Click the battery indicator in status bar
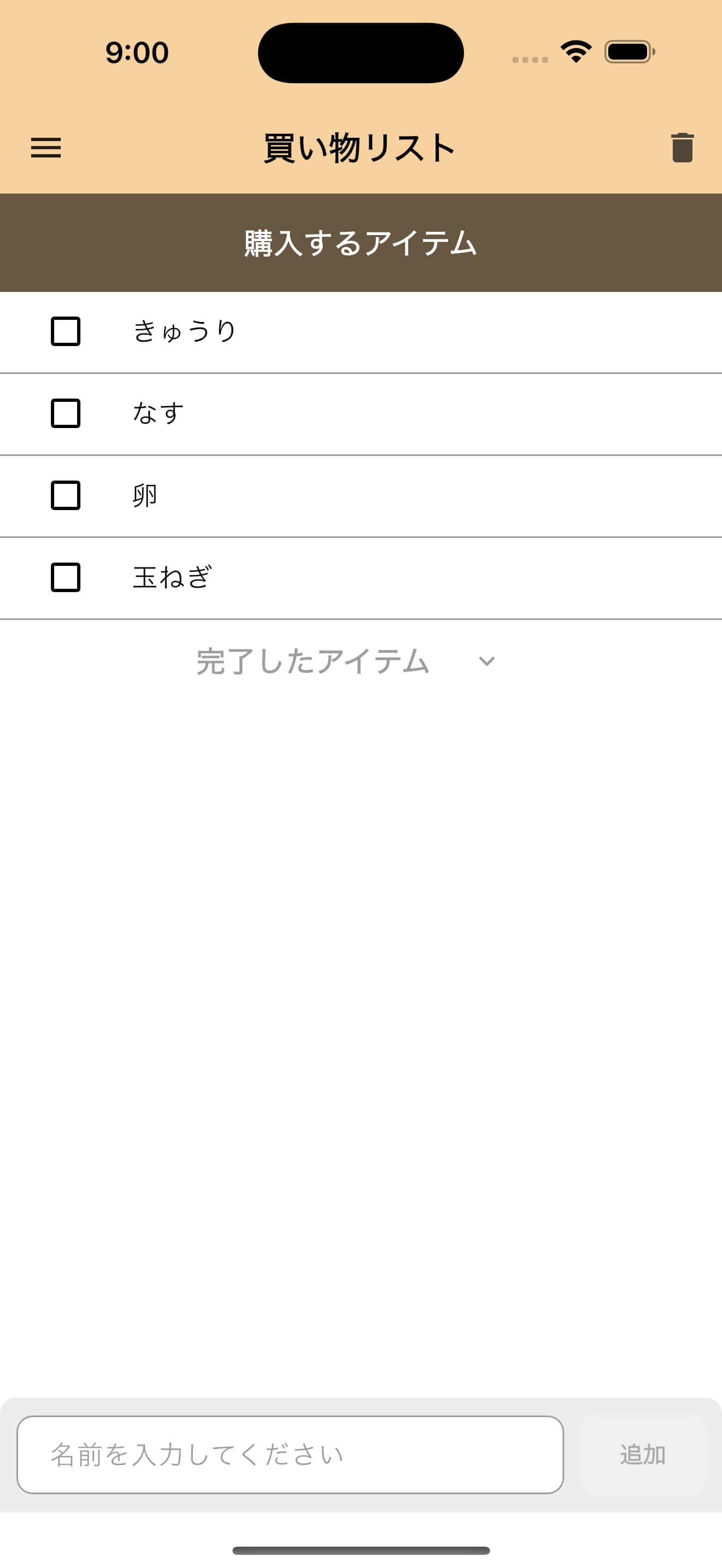This screenshot has width=722, height=1568. tap(627, 52)
